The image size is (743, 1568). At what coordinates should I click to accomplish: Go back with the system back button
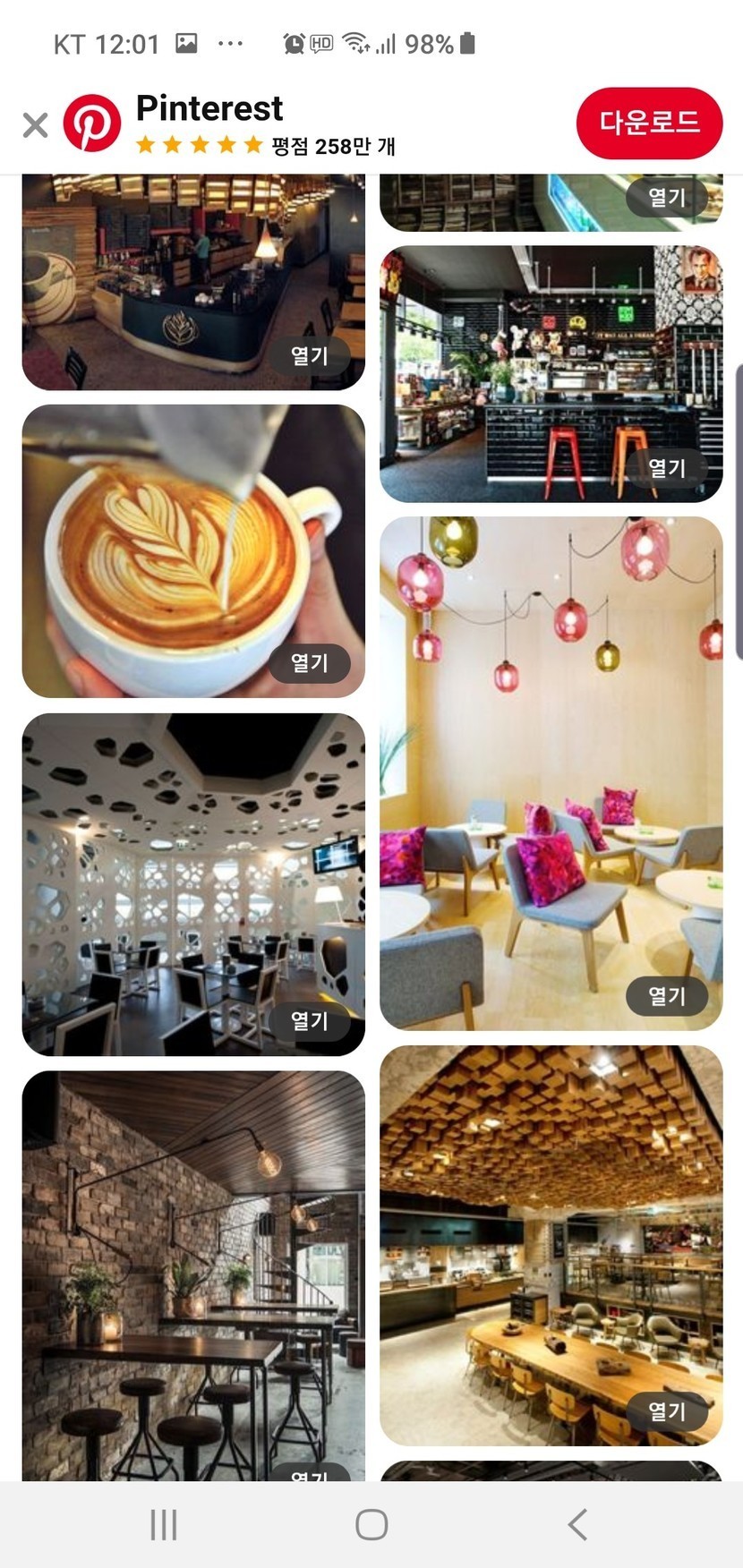click(x=578, y=1524)
